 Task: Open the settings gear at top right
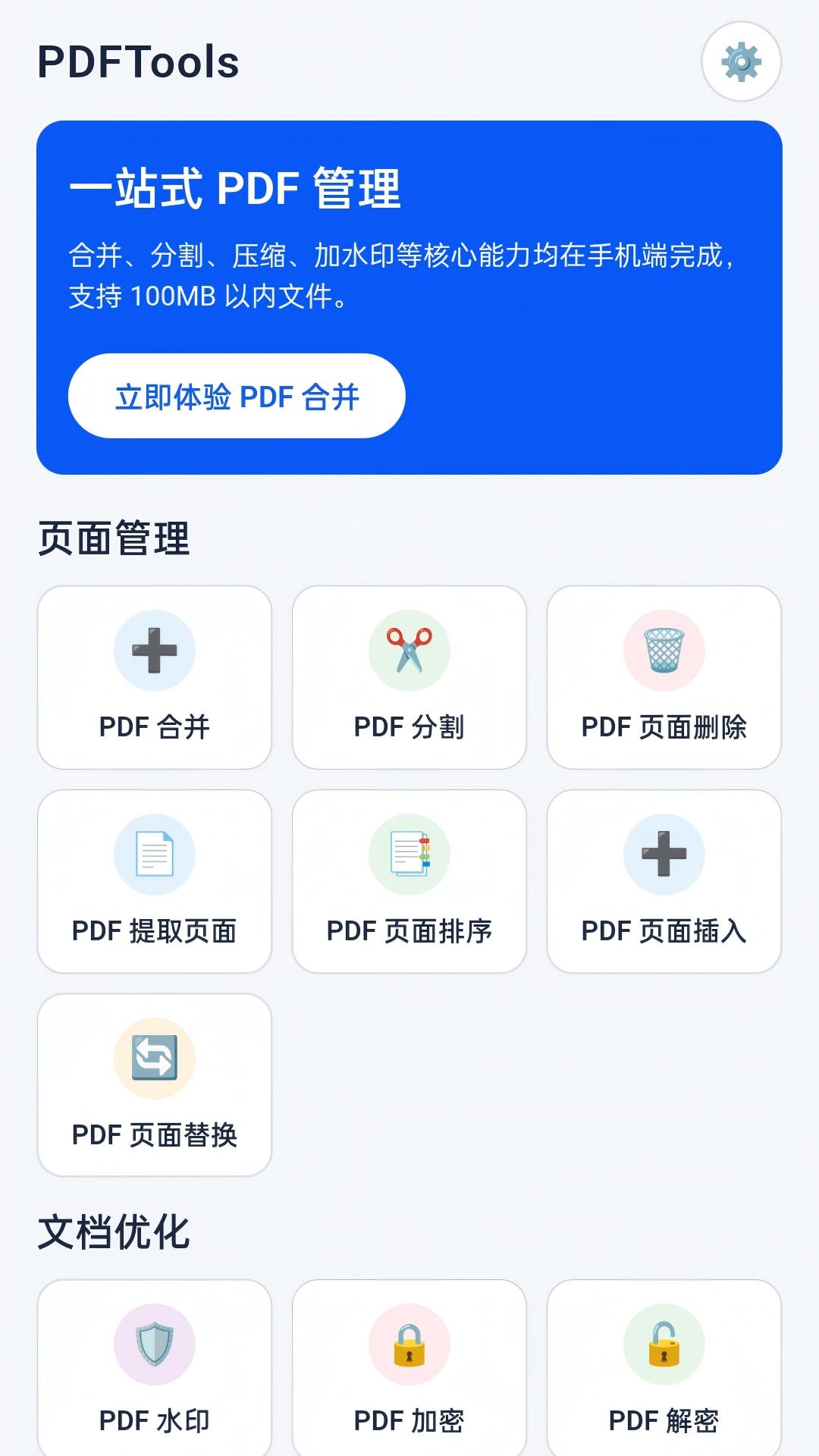741,62
